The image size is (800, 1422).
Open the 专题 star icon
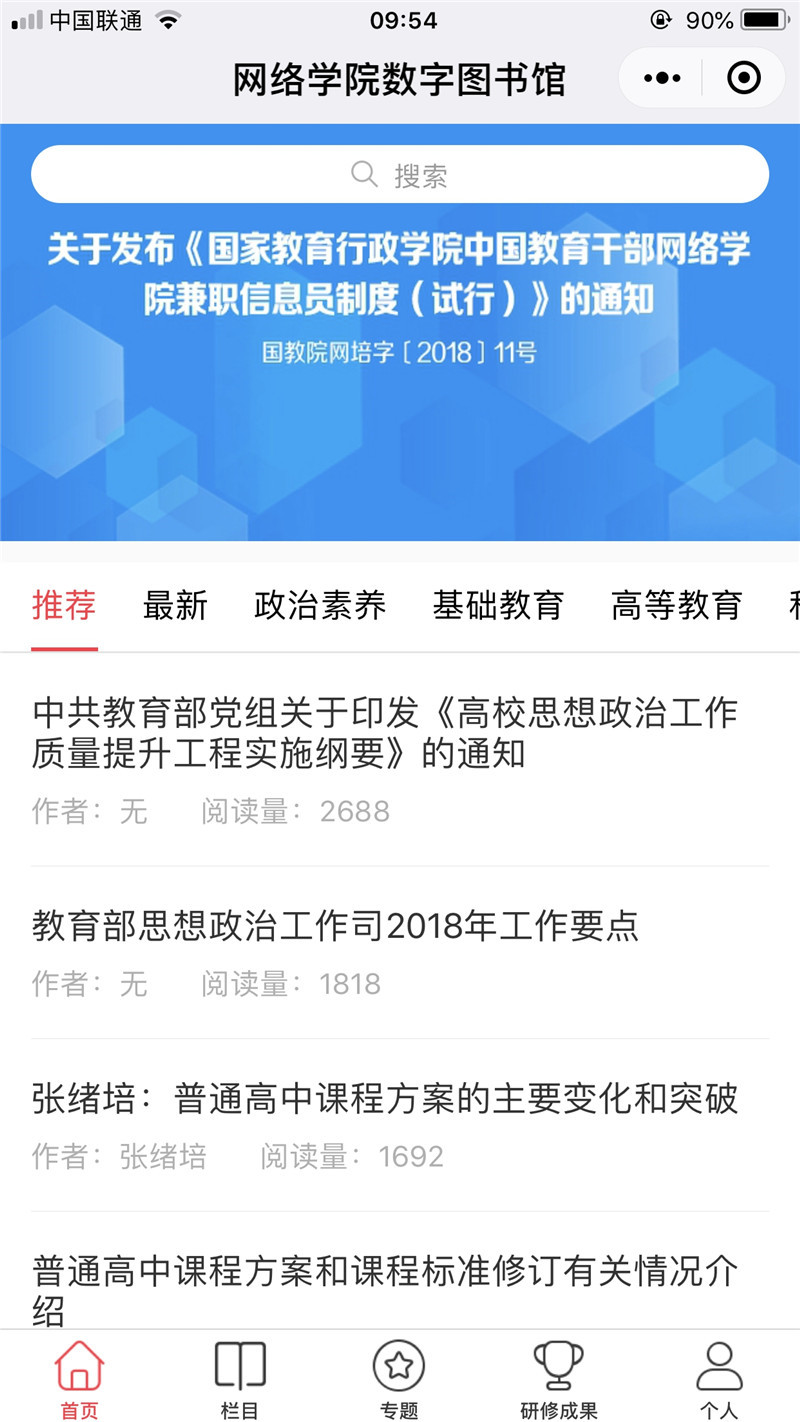(x=400, y=1375)
